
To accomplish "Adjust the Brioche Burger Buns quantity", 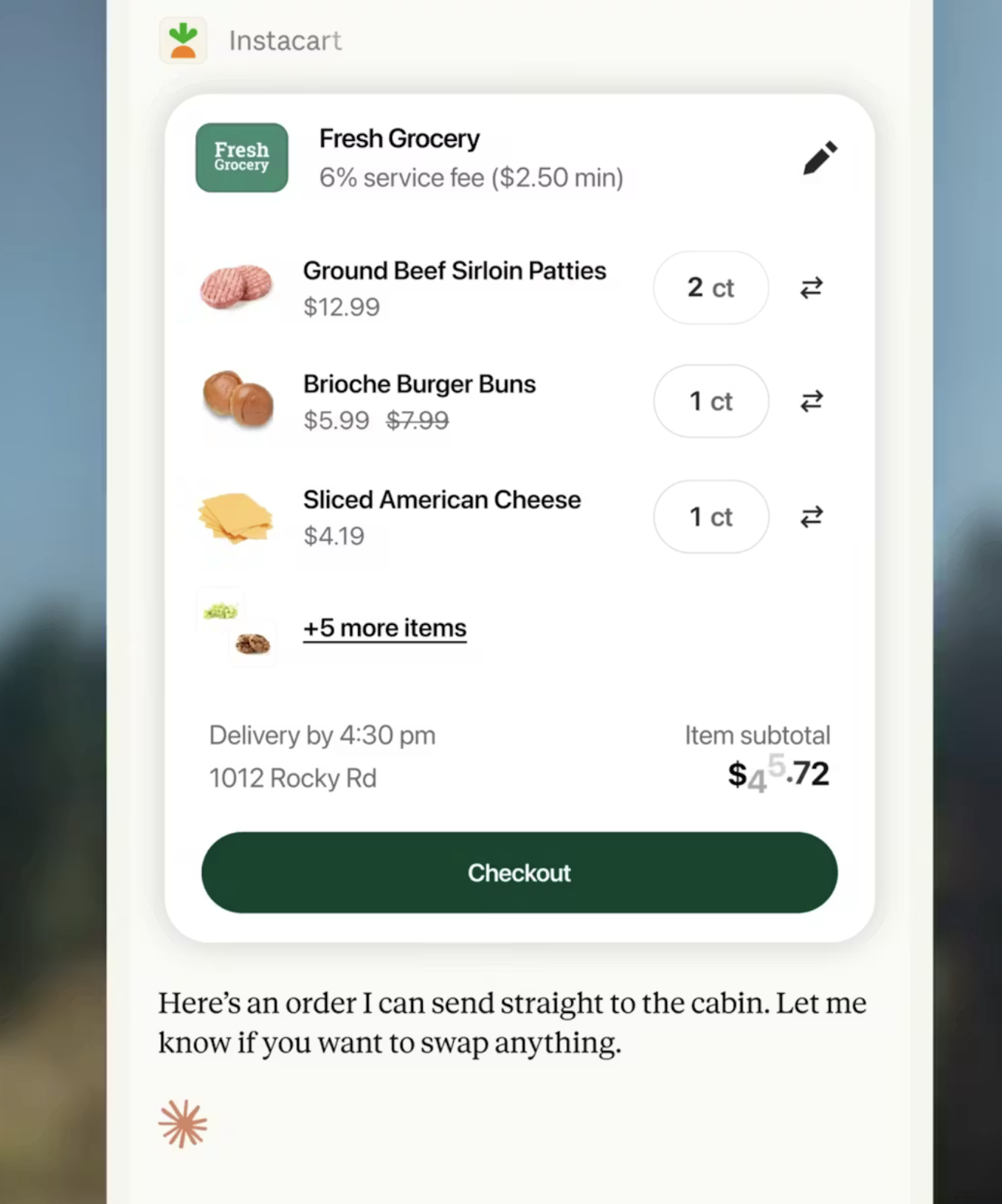I will (x=711, y=401).
